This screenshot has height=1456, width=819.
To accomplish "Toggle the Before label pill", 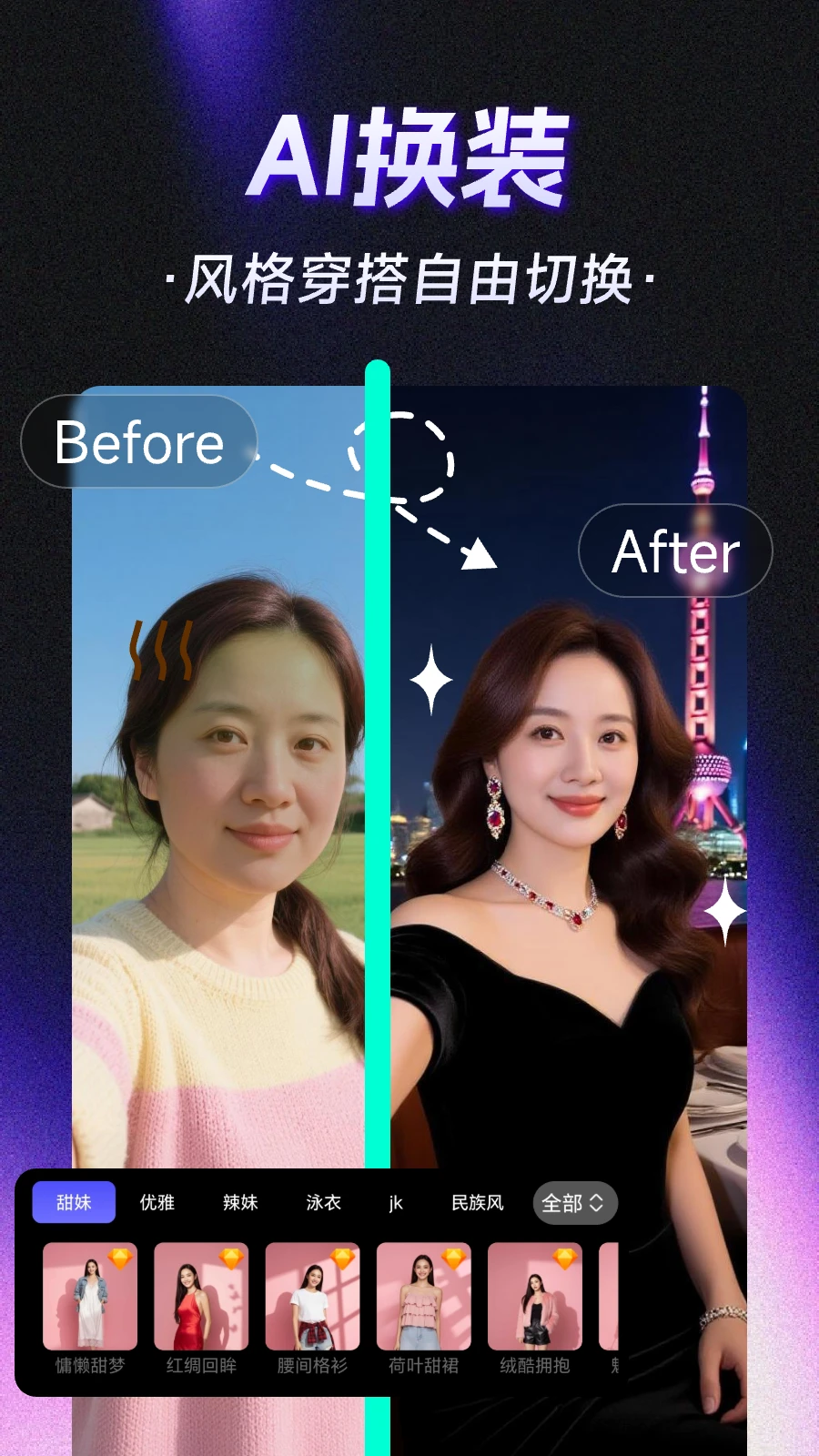I will point(138,443).
